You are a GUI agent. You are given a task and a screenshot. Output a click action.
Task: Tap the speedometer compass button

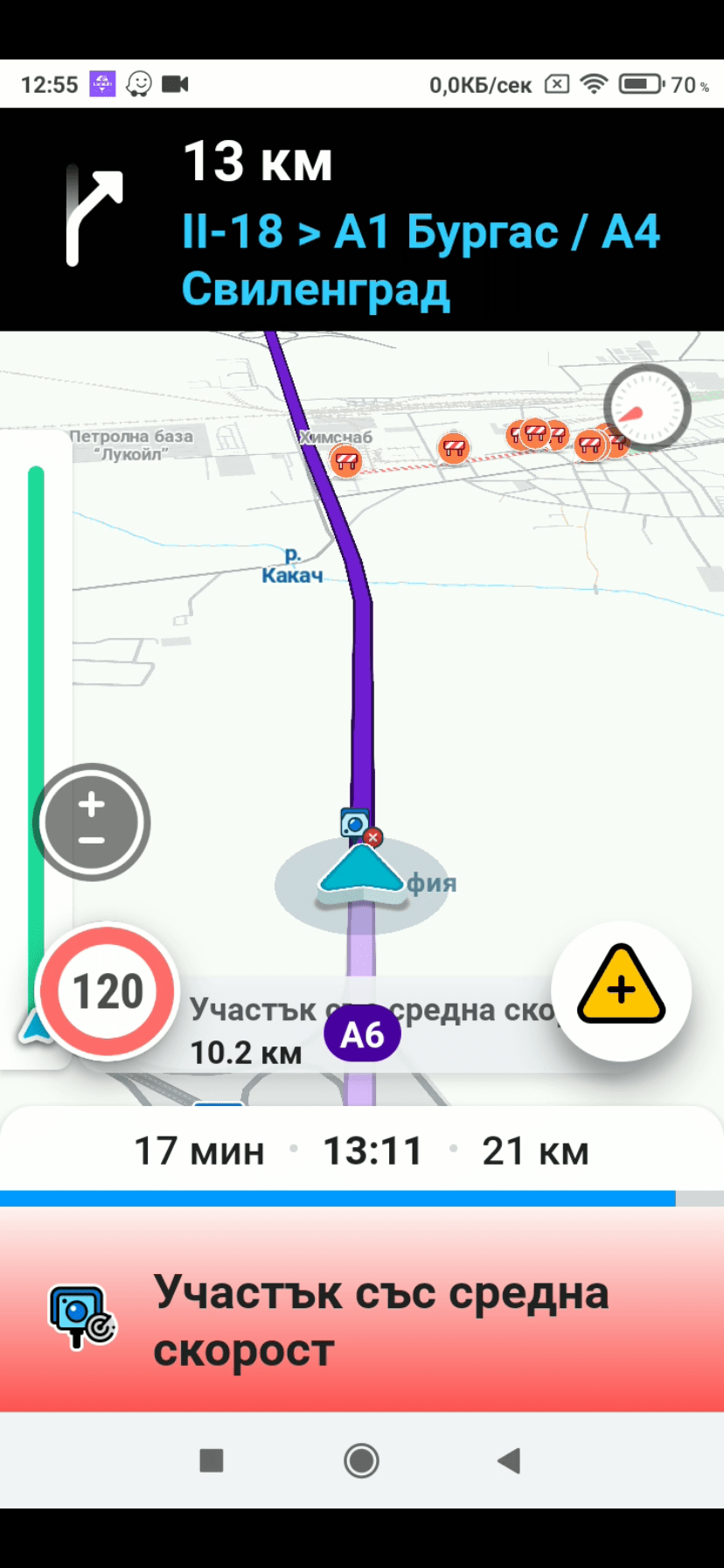click(x=647, y=408)
